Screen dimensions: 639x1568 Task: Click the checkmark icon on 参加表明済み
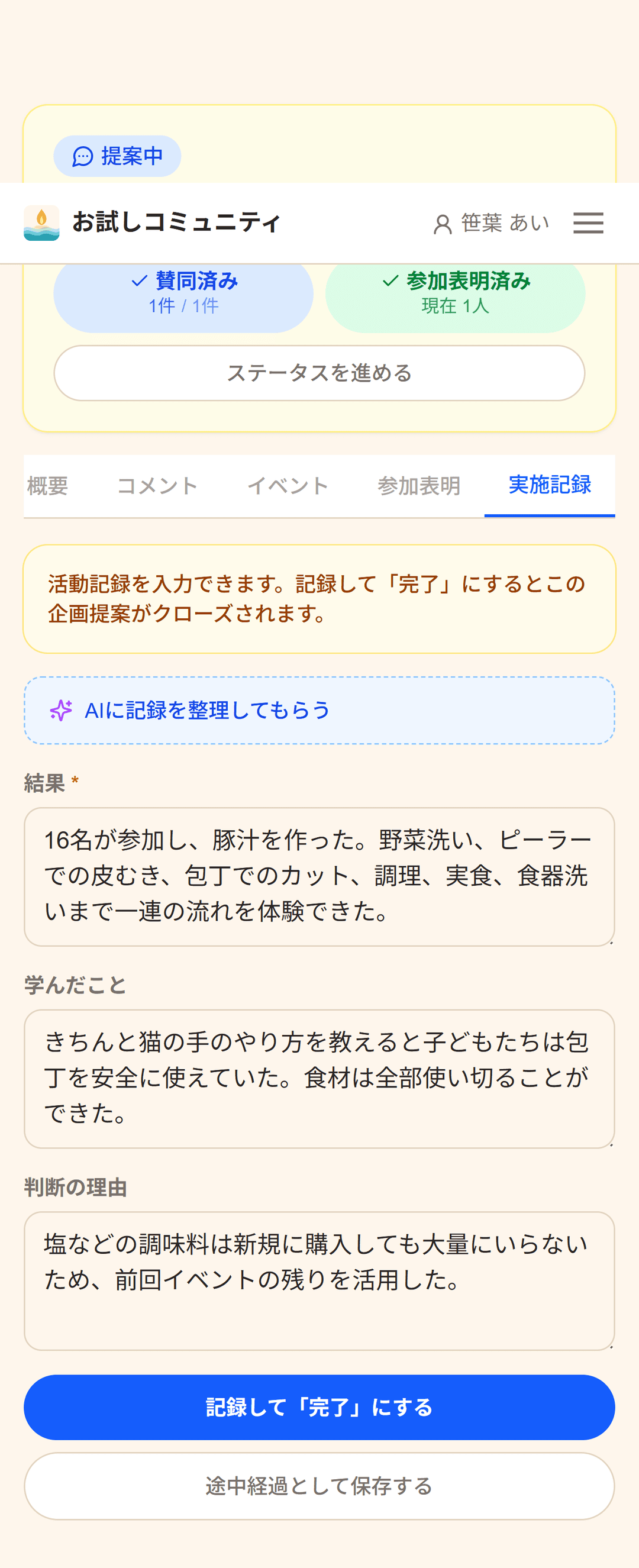[x=391, y=281]
